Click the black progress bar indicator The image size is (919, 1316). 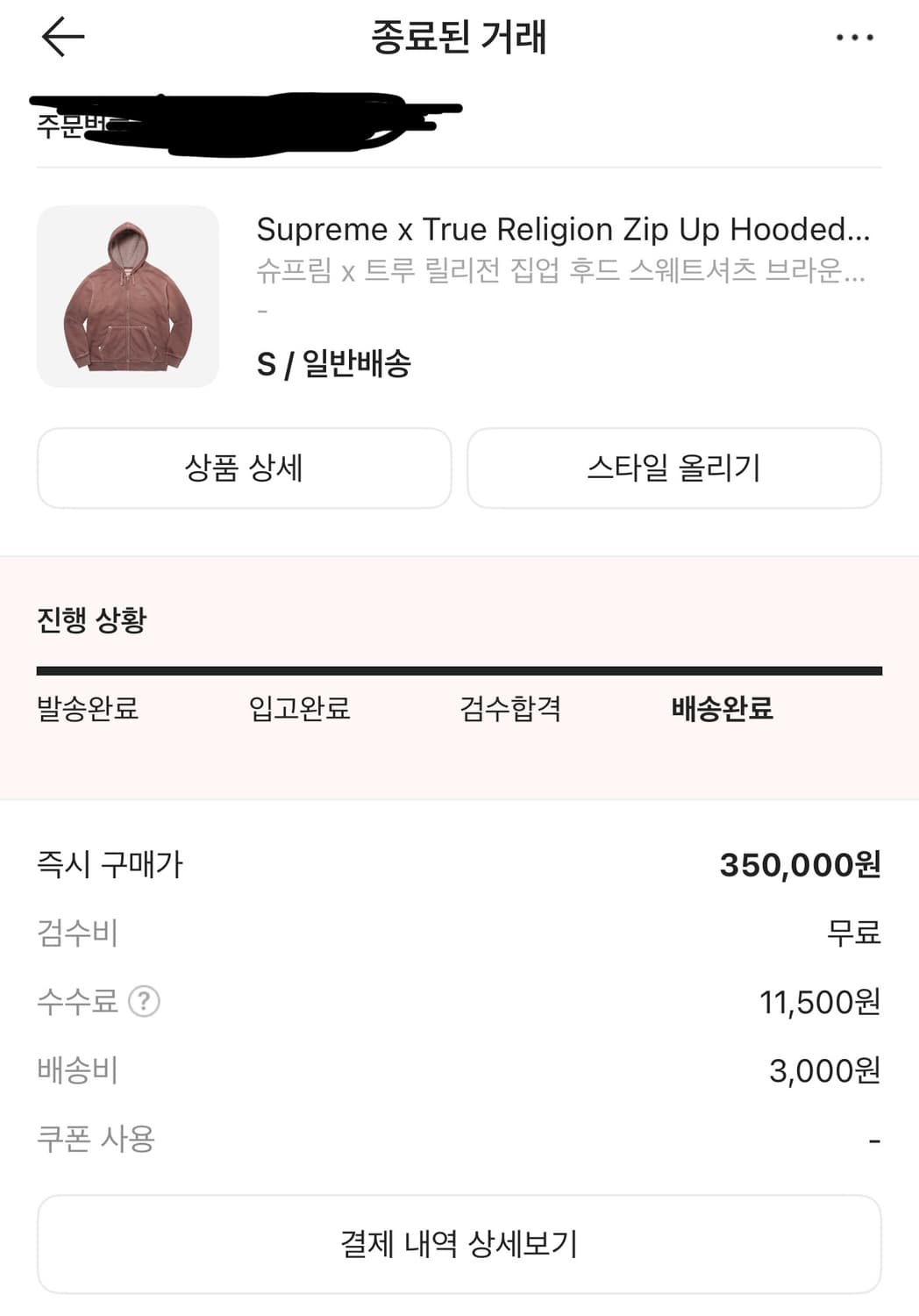(x=459, y=670)
